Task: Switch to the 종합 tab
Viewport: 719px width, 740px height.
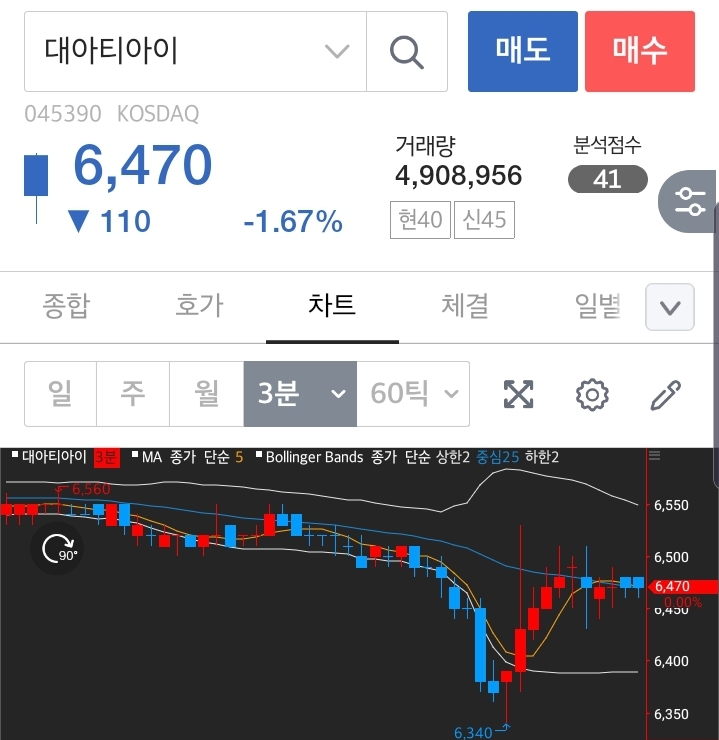Action: click(66, 305)
